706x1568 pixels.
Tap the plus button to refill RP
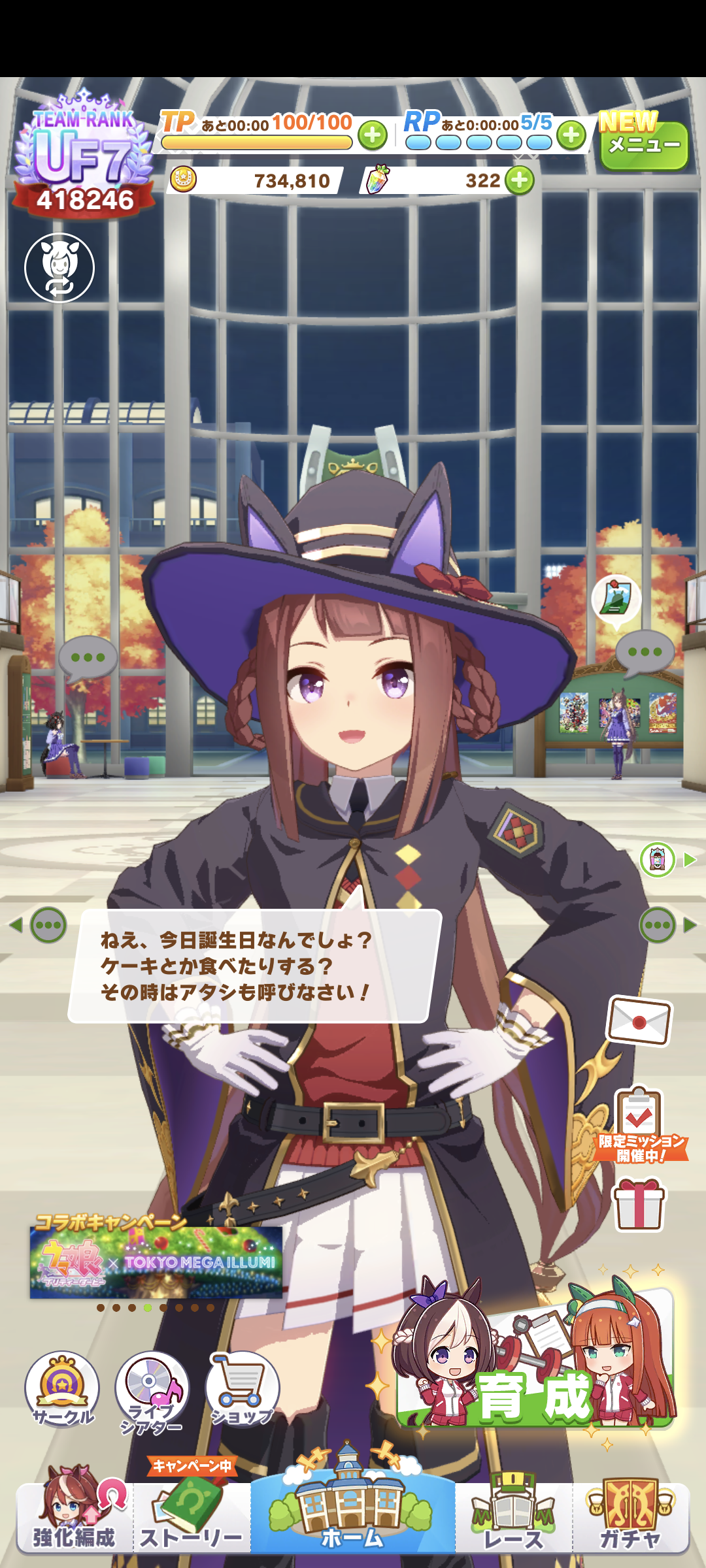[571, 135]
